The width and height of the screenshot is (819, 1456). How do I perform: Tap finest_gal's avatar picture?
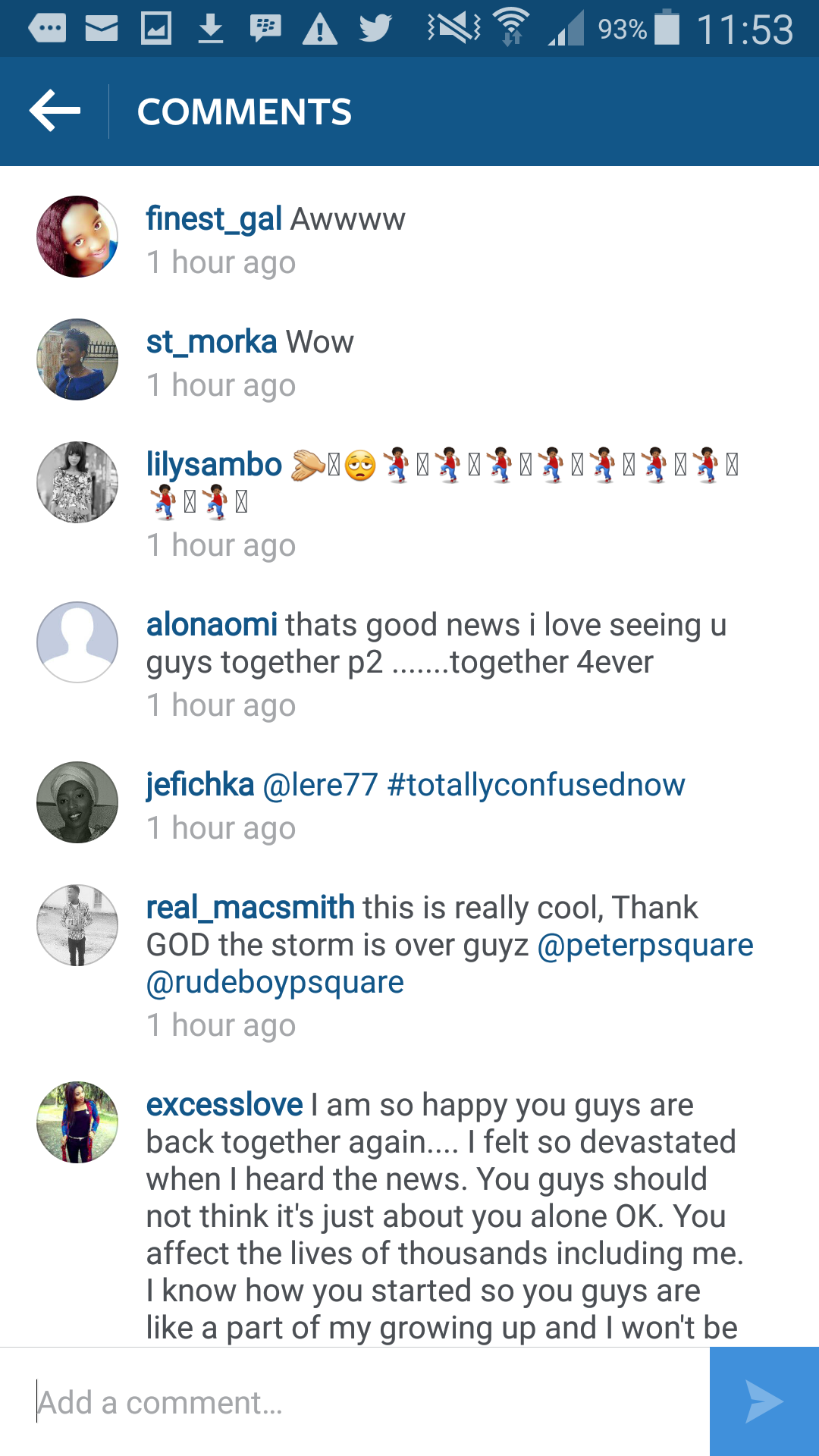click(x=77, y=237)
